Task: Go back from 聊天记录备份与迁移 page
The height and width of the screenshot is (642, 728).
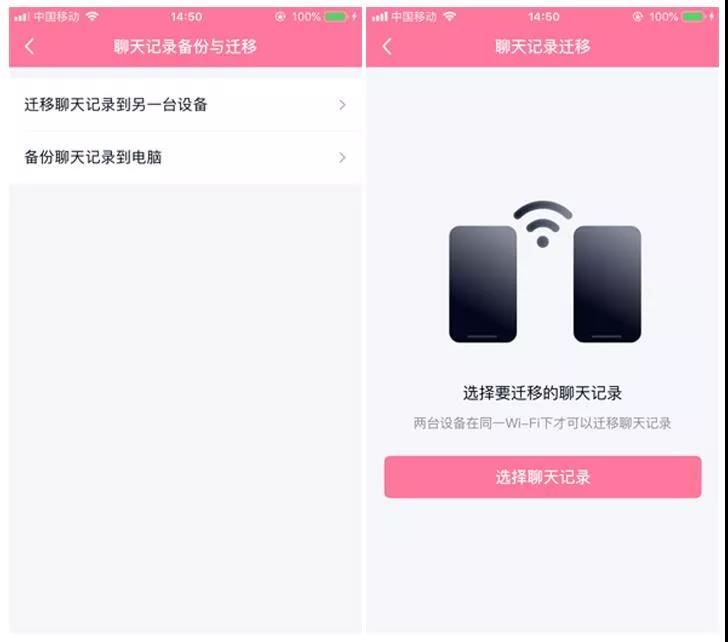Action: pos(29,46)
